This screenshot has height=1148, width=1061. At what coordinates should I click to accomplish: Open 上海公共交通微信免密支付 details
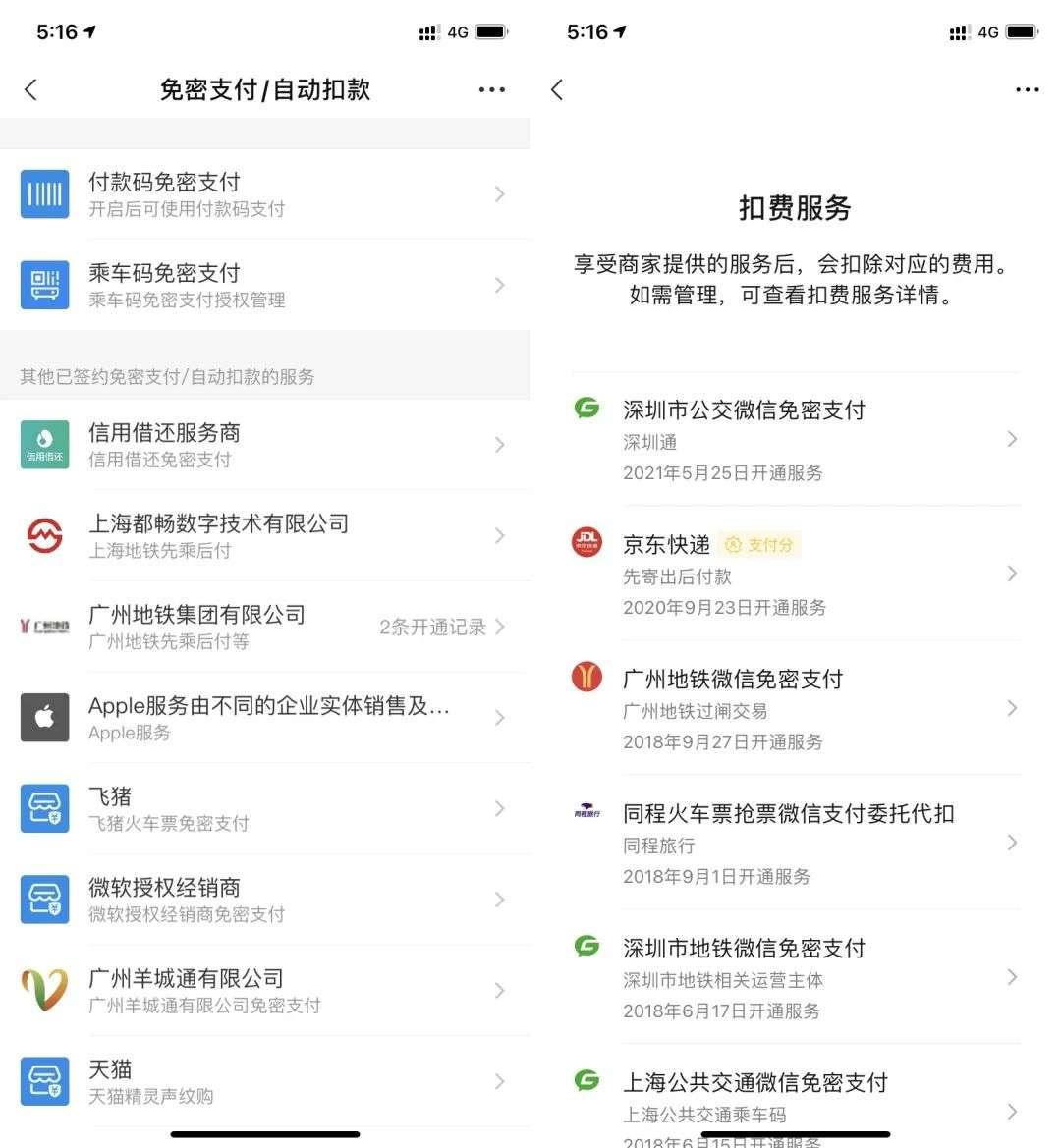click(x=796, y=1100)
